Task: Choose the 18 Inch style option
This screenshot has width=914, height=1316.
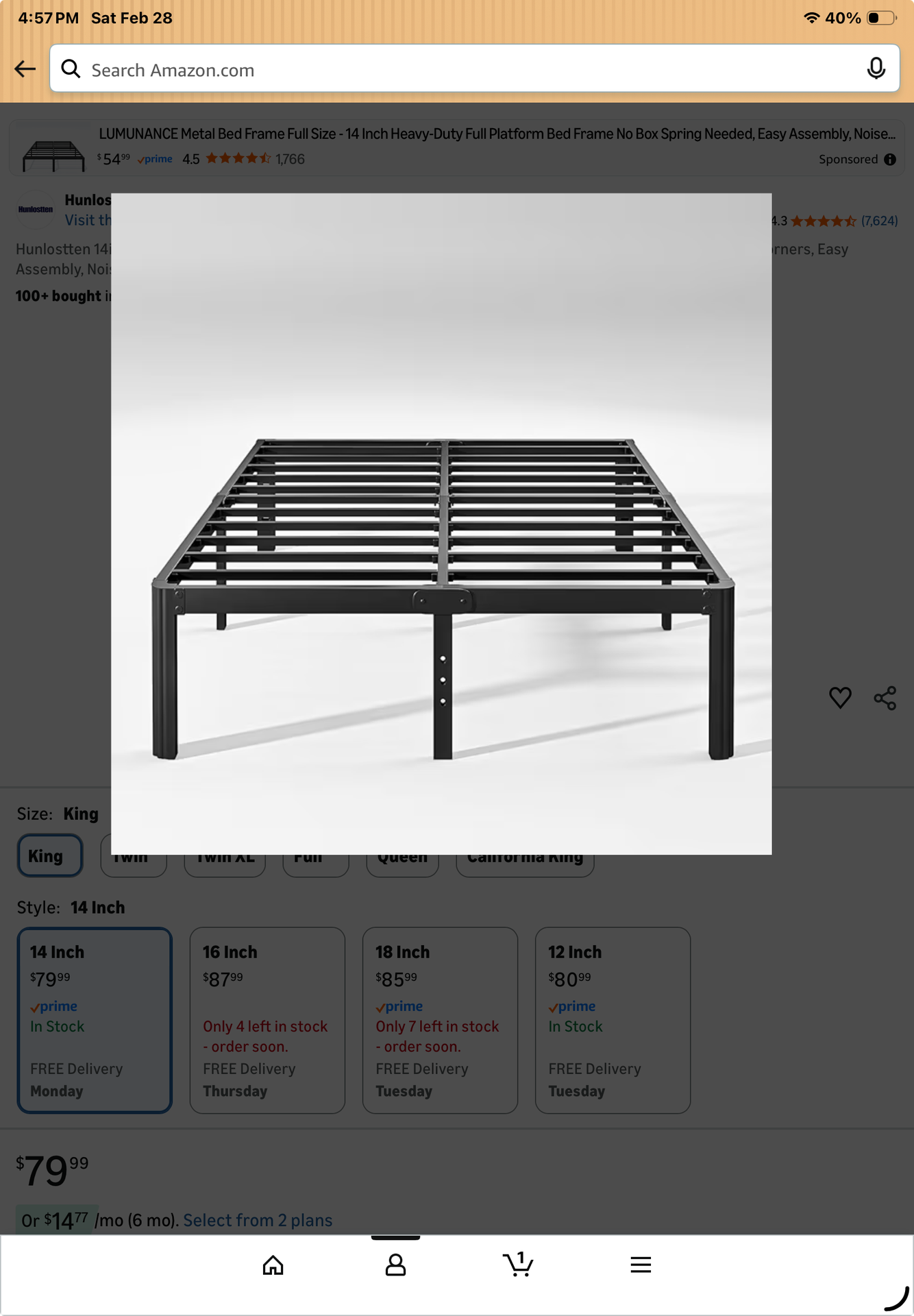Action: [x=440, y=1020]
